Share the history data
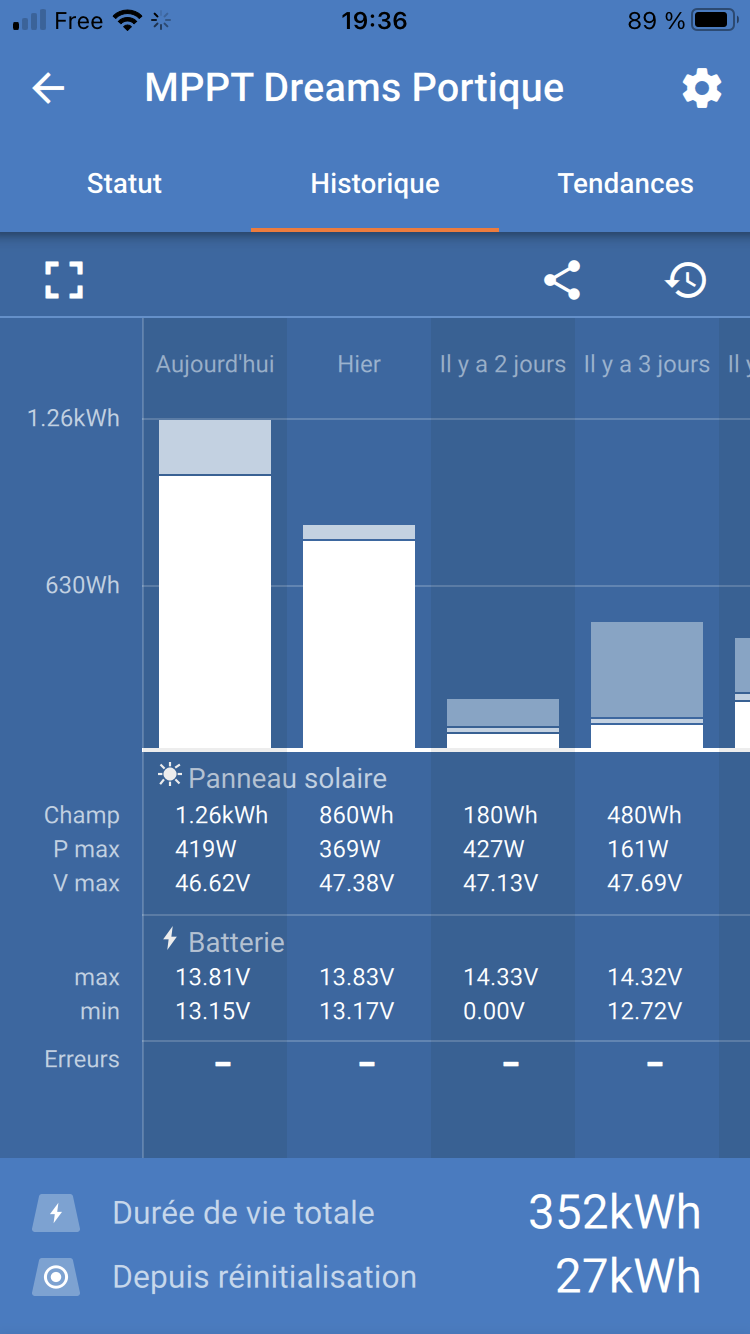 click(562, 281)
